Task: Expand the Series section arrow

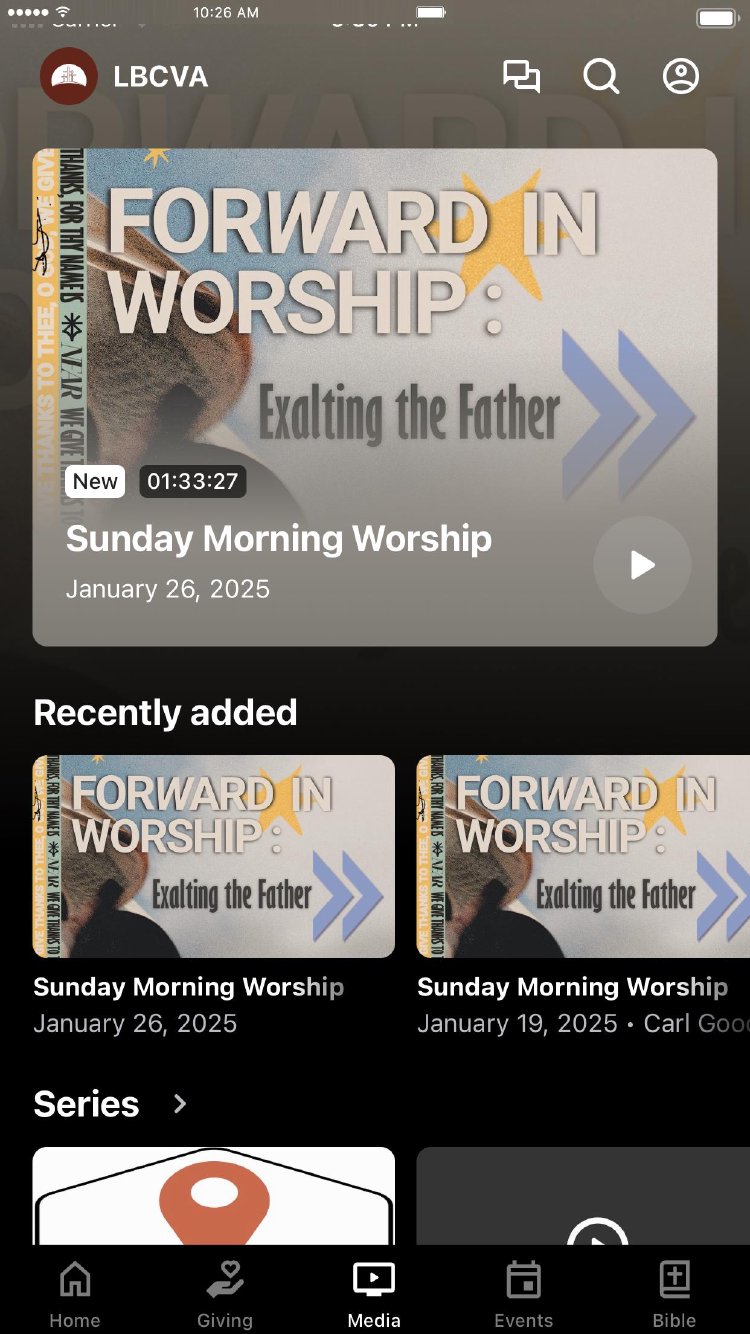Action: click(x=180, y=1104)
